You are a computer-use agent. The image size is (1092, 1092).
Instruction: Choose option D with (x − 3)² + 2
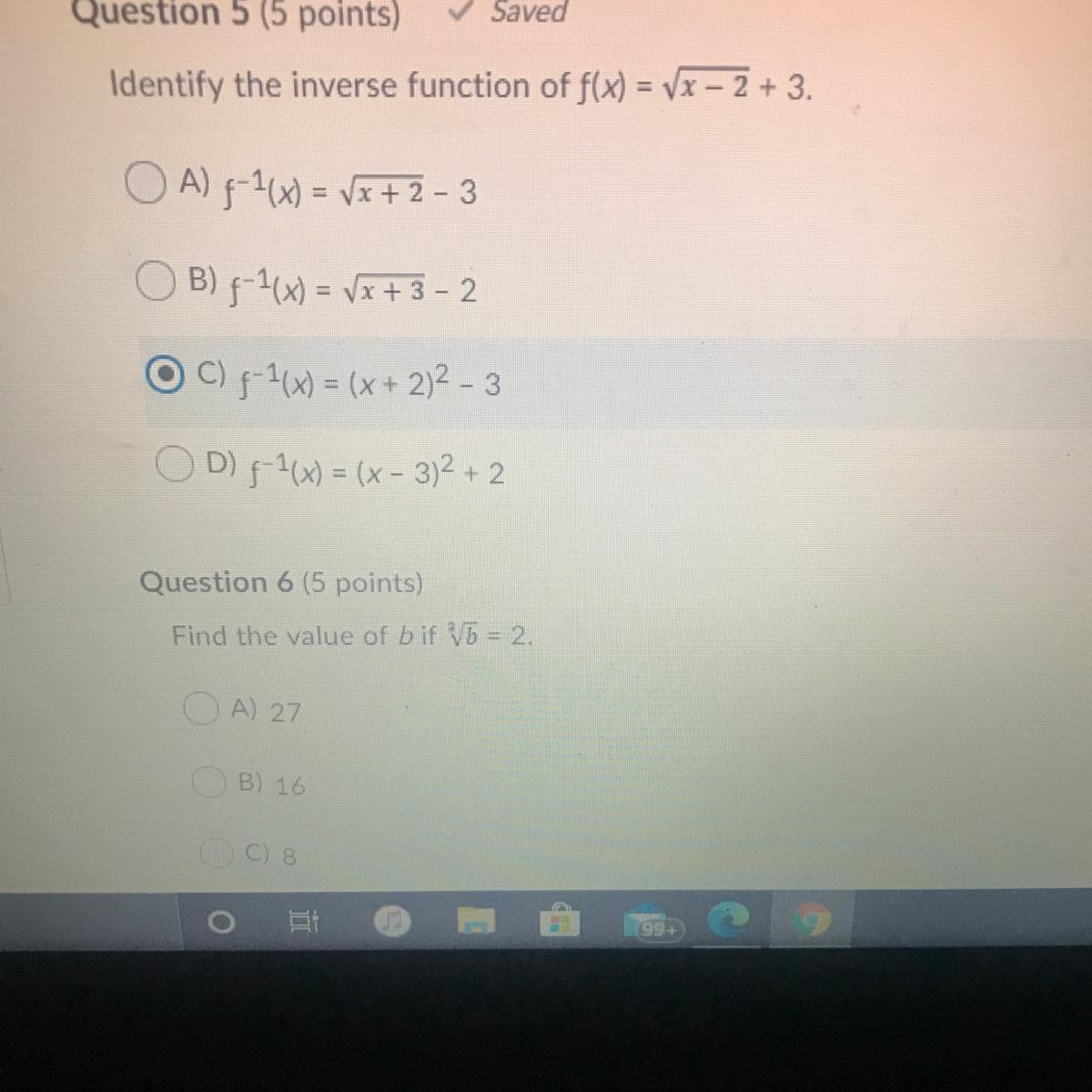tap(173, 464)
